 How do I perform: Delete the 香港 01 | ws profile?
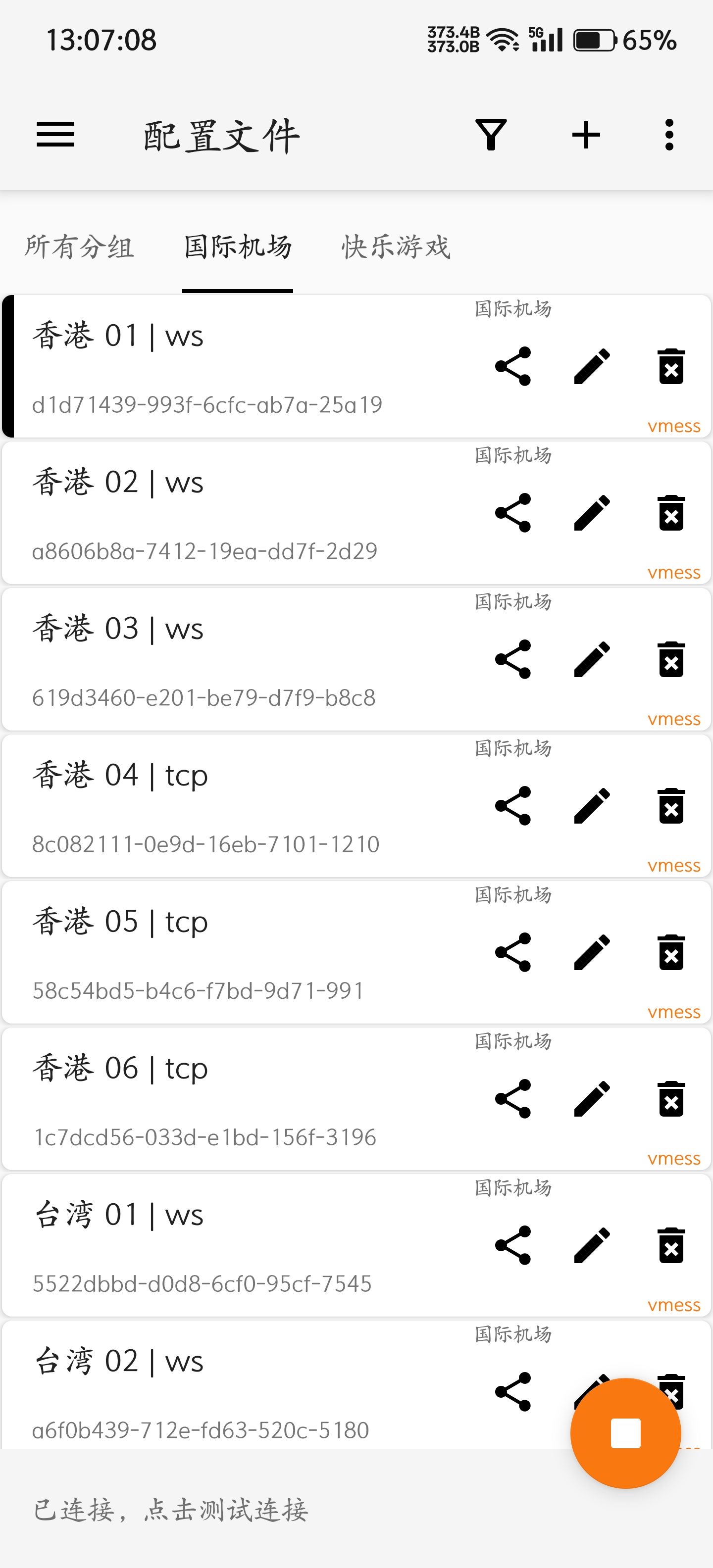click(x=671, y=366)
